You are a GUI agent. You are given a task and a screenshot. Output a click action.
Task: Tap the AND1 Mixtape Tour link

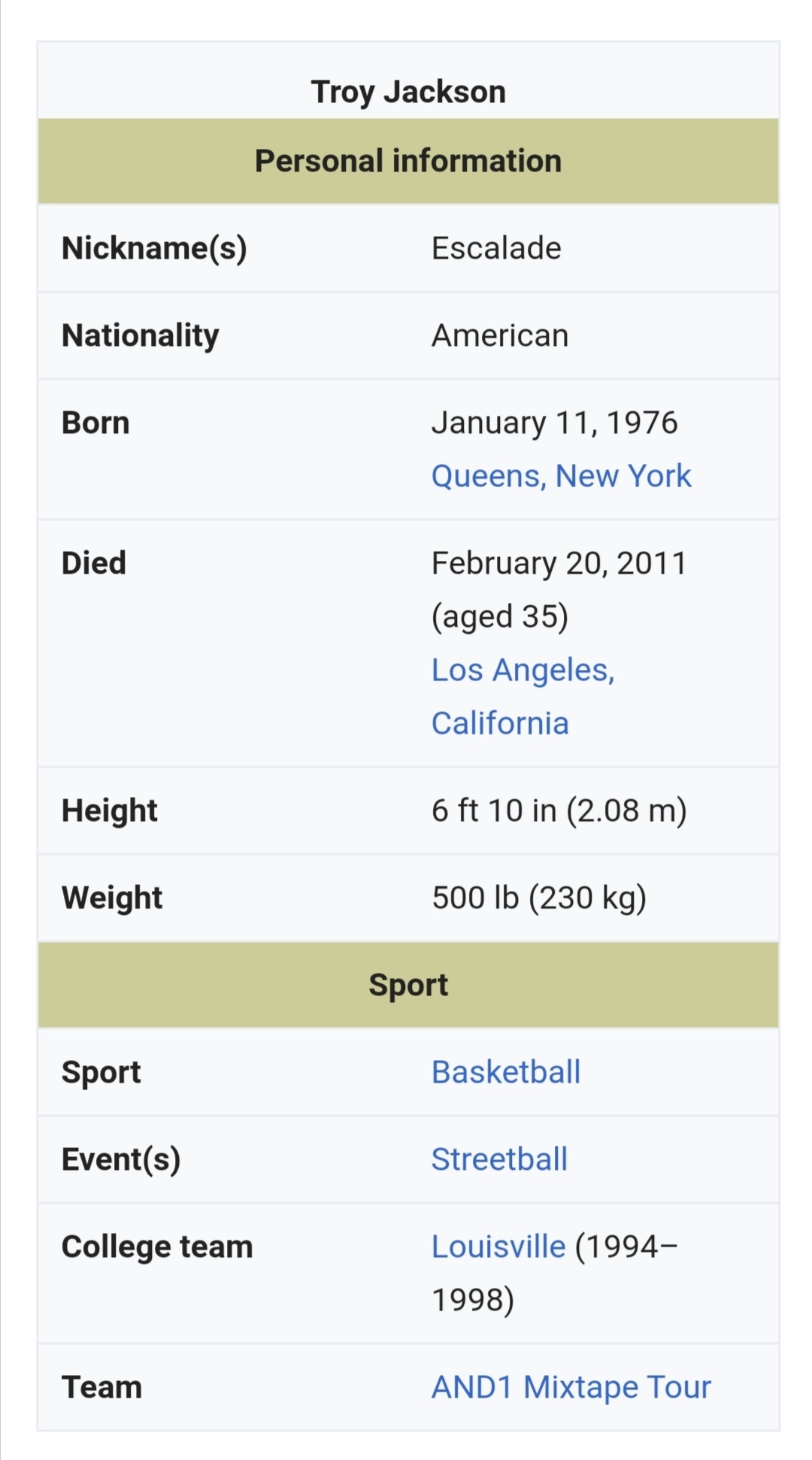click(571, 1387)
